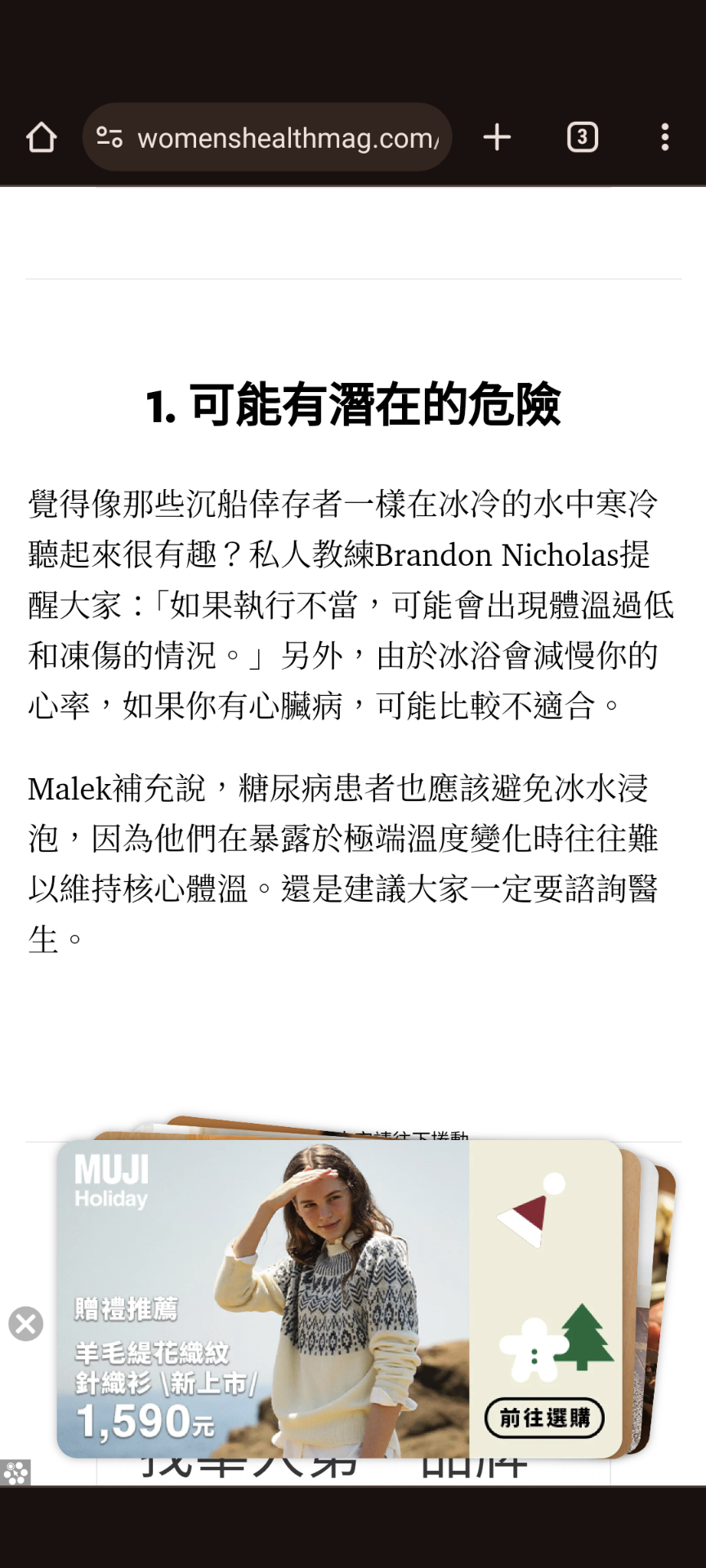
Task: Tap the 前往選購 button in the MUJI ad
Action: [x=544, y=1418]
